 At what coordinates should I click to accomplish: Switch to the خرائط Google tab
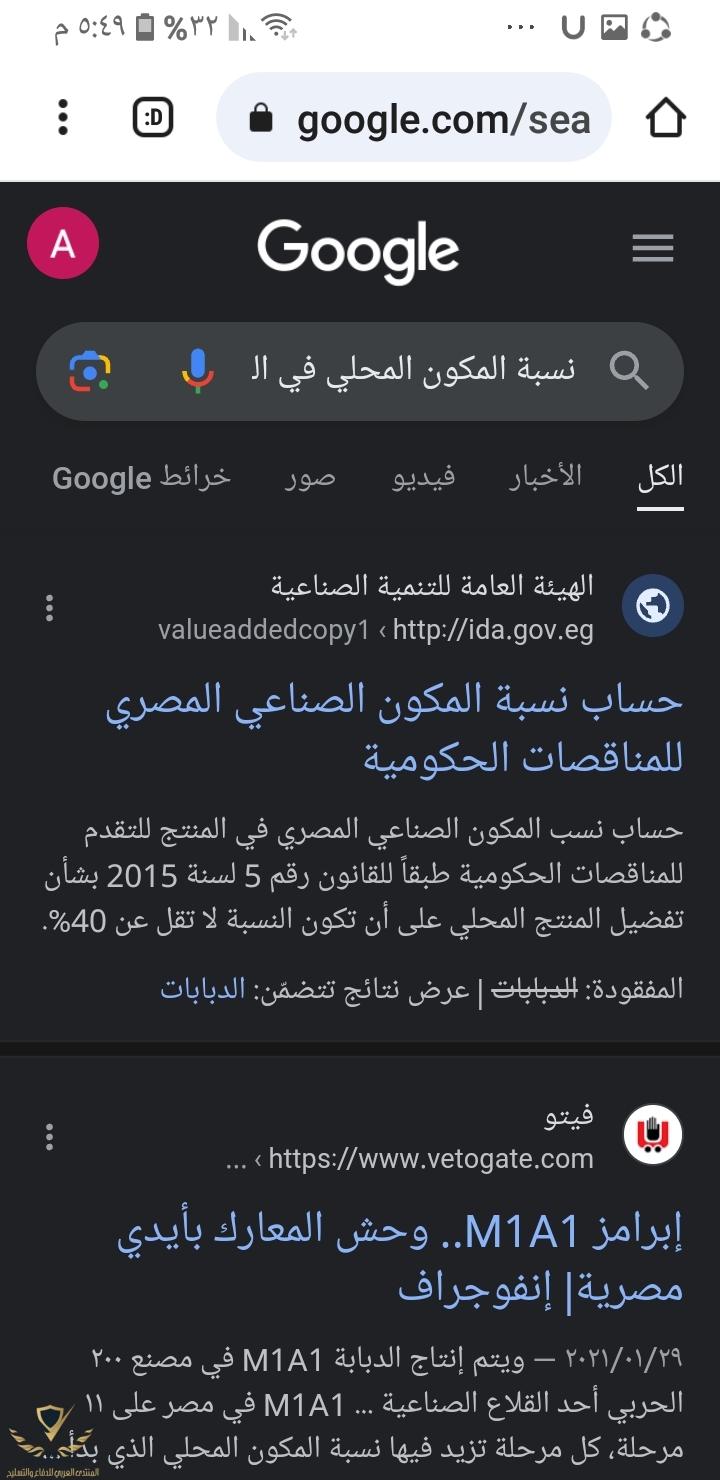point(141,477)
